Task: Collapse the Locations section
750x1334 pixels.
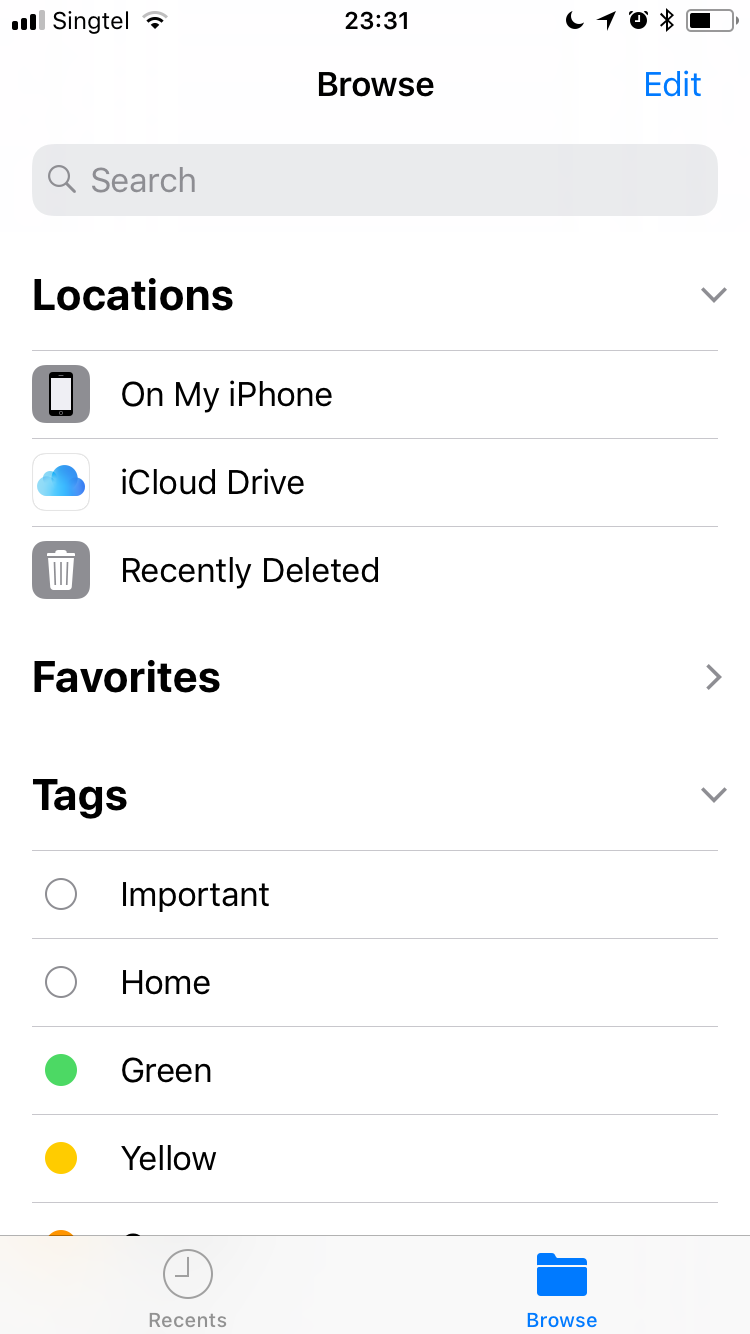Action: (x=713, y=295)
